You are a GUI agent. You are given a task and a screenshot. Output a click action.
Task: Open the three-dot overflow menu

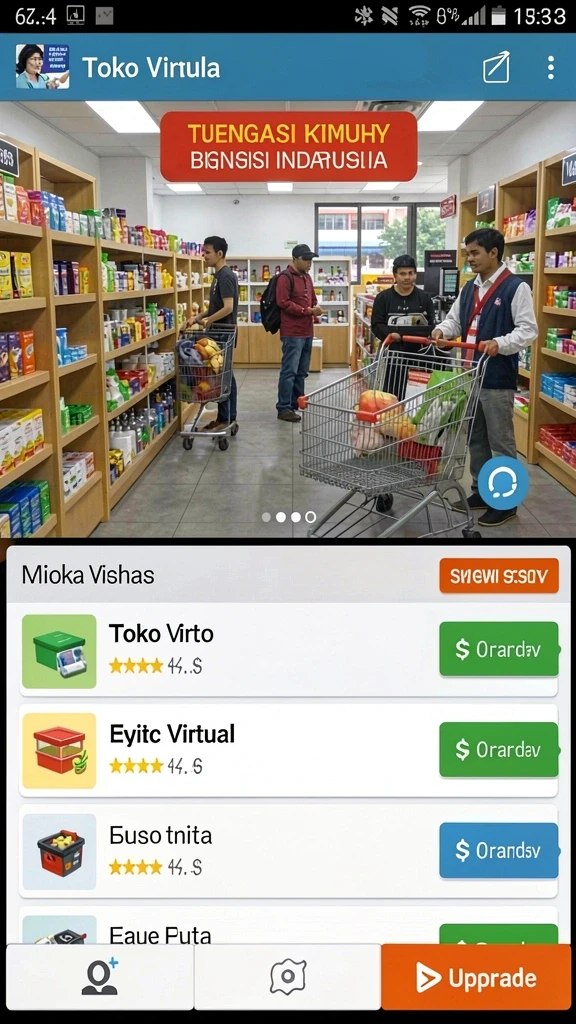(x=551, y=68)
